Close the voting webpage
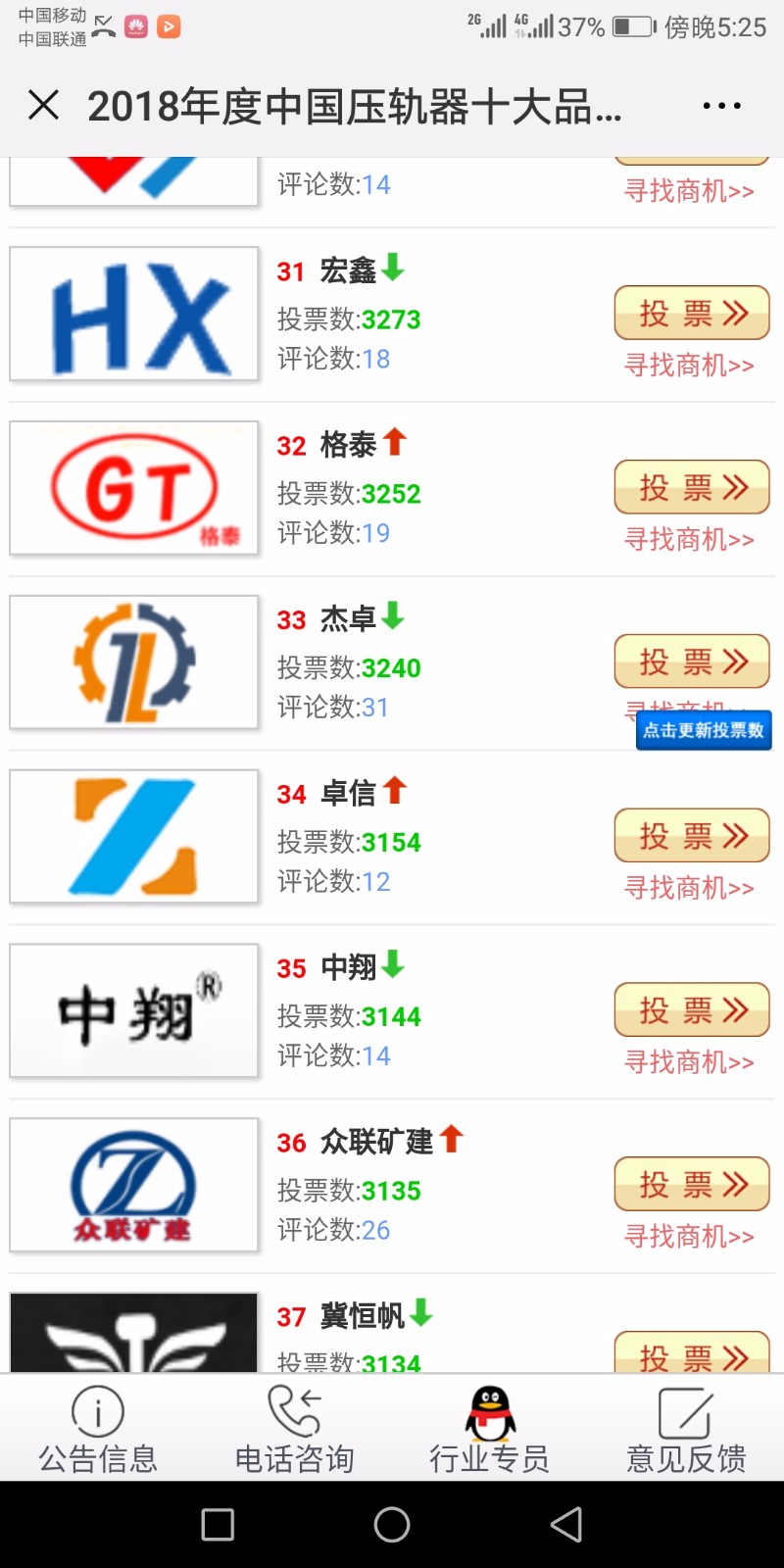The image size is (784, 1568). pyautogui.click(x=44, y=105)
